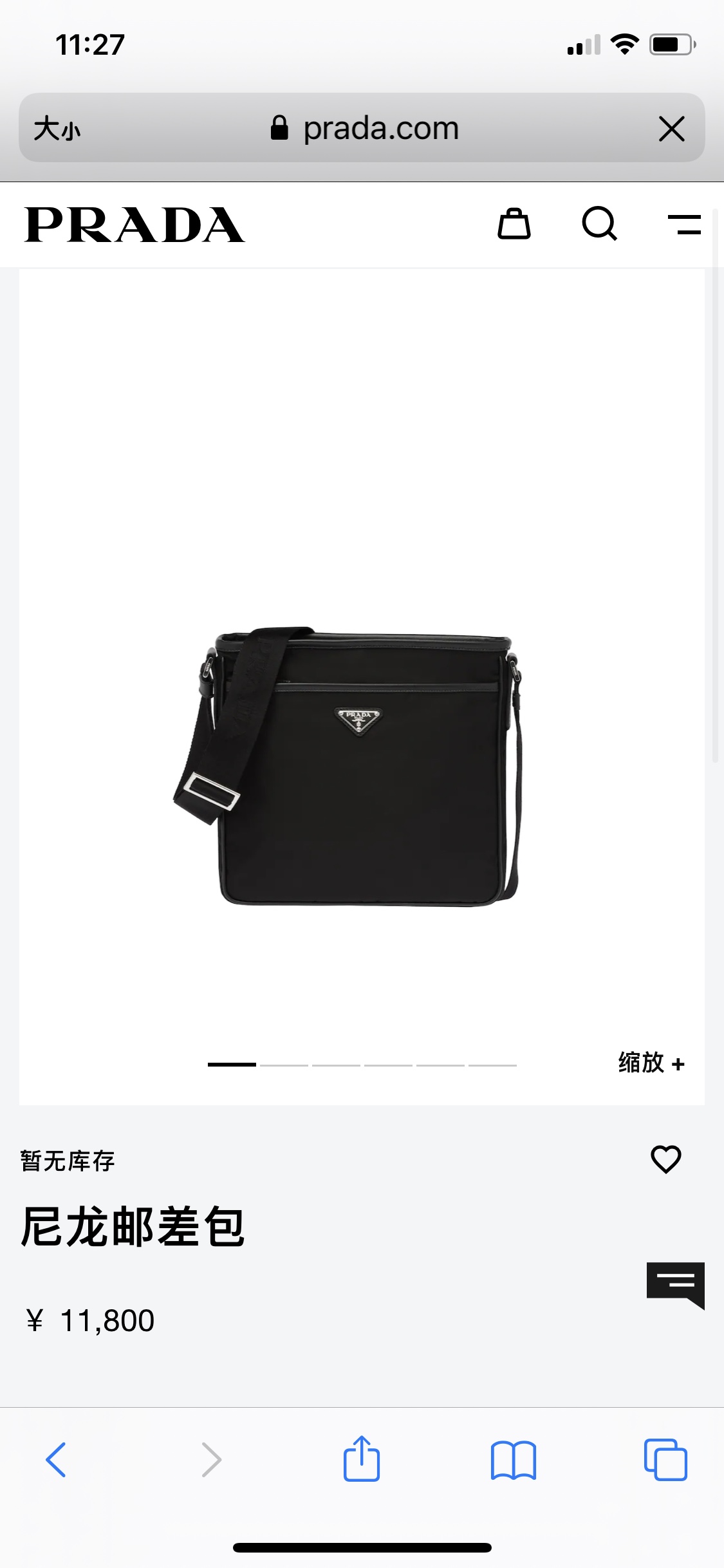Open Safari bookmarks
724x1568 pixels.
[513, 1459]
